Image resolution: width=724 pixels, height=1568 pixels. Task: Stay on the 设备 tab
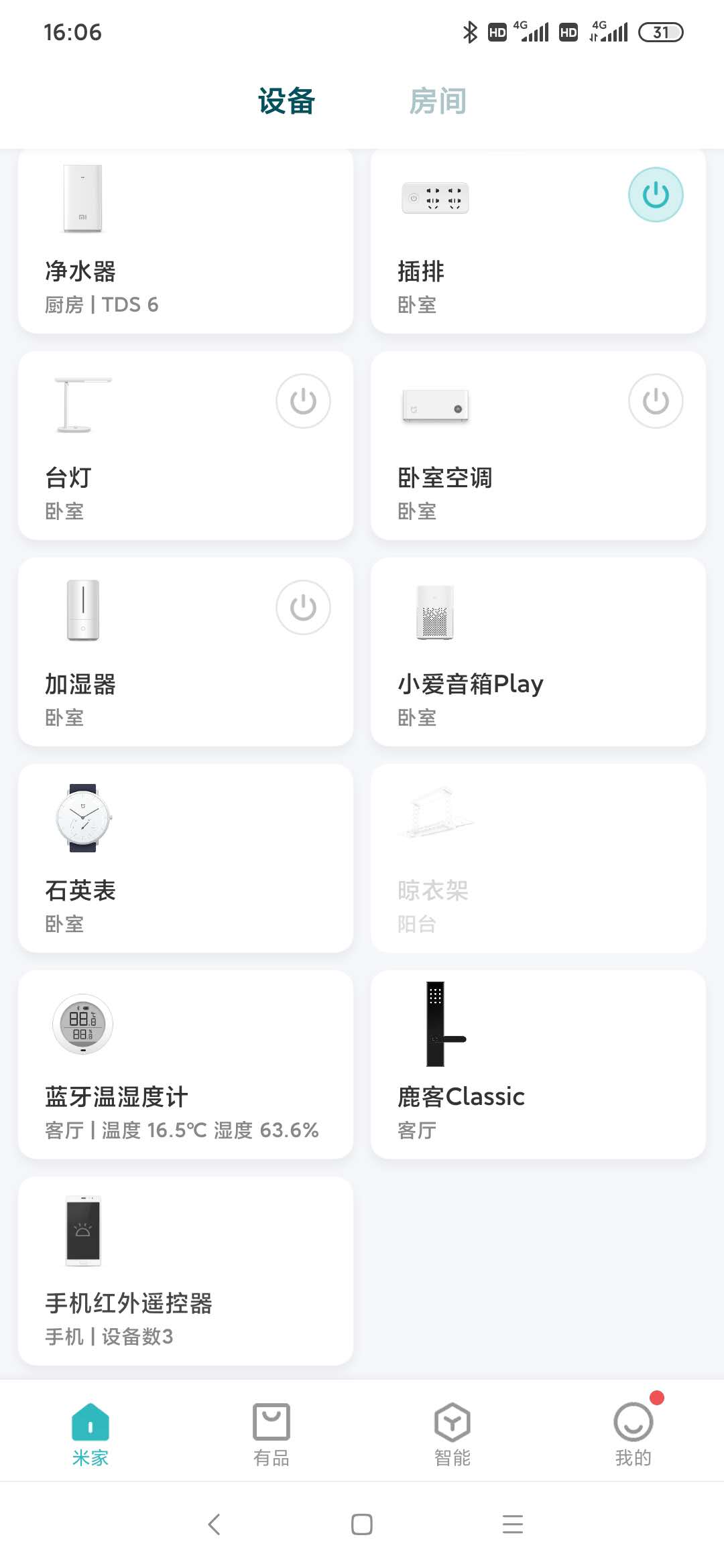285,100
